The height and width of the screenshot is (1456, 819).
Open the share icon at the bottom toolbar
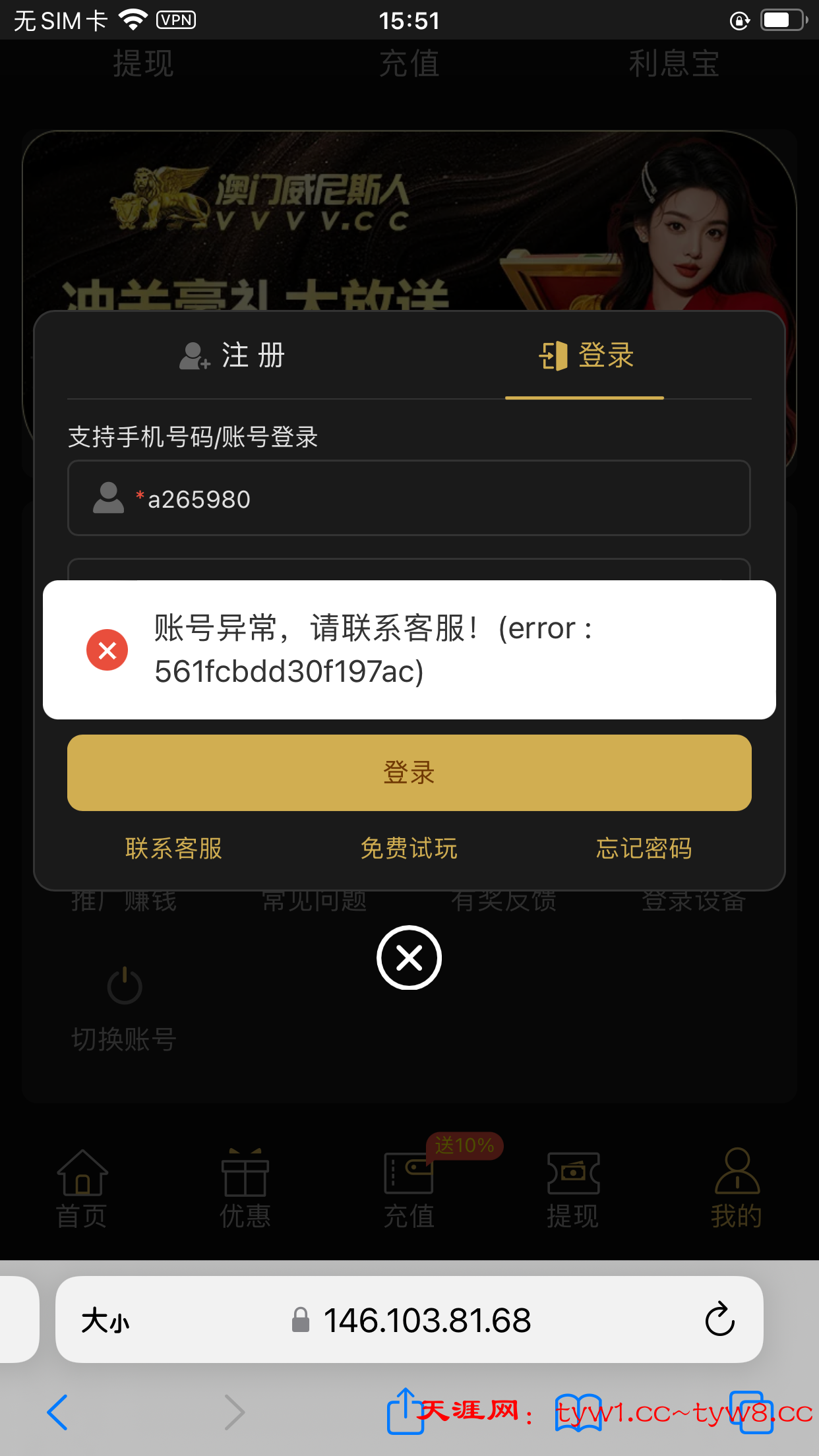coord(406,1411)
